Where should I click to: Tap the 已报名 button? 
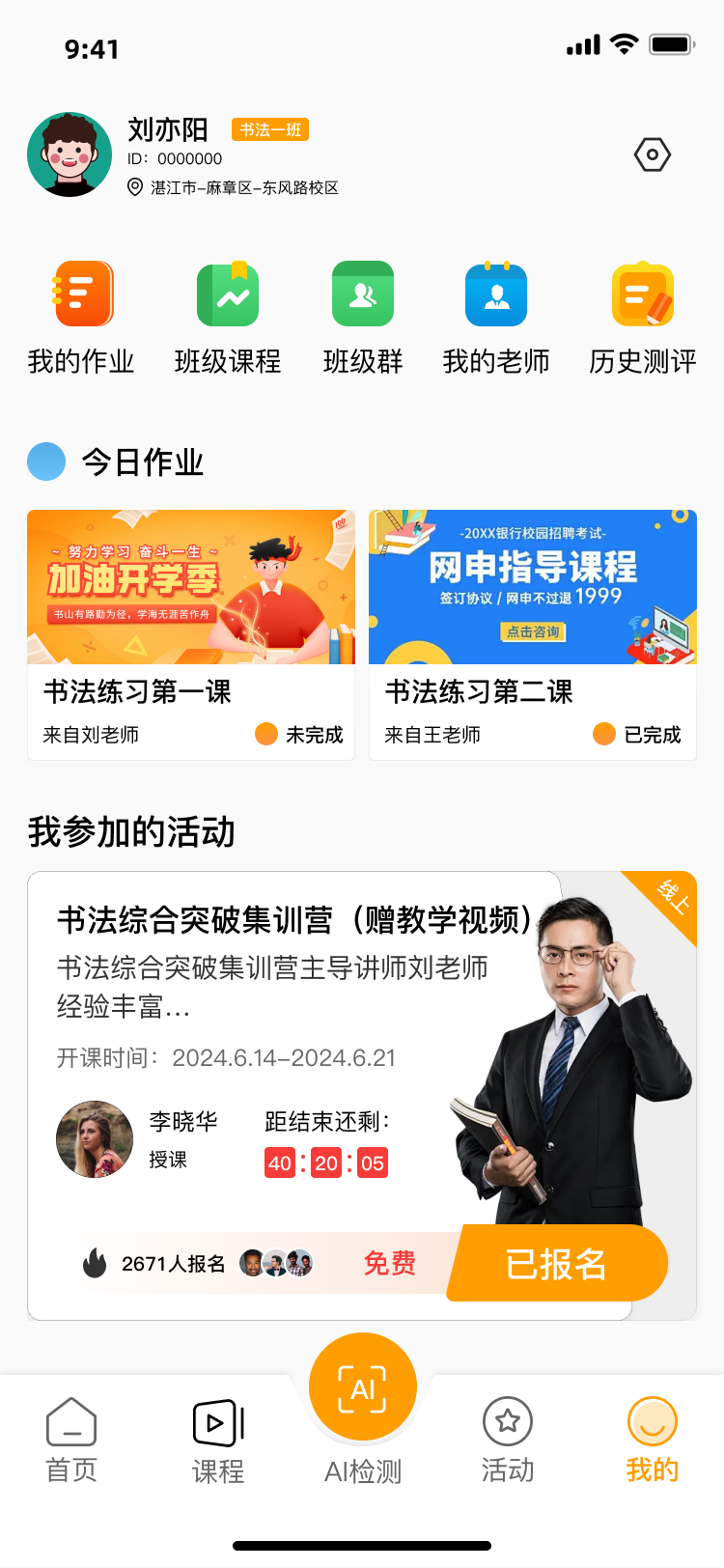(x=557, y=1263)
